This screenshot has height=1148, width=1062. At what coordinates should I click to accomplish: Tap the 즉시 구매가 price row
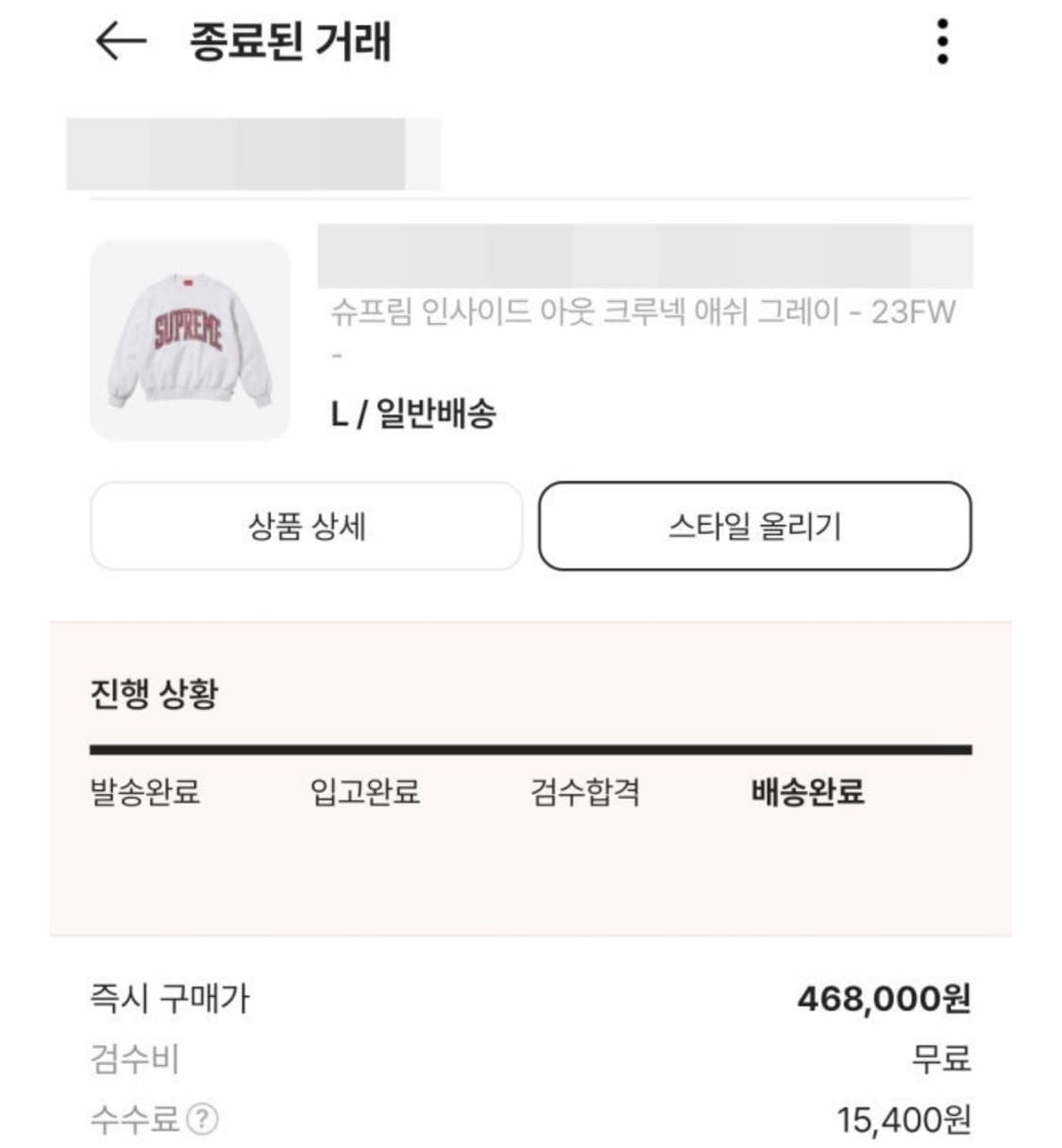pos(165,996)
